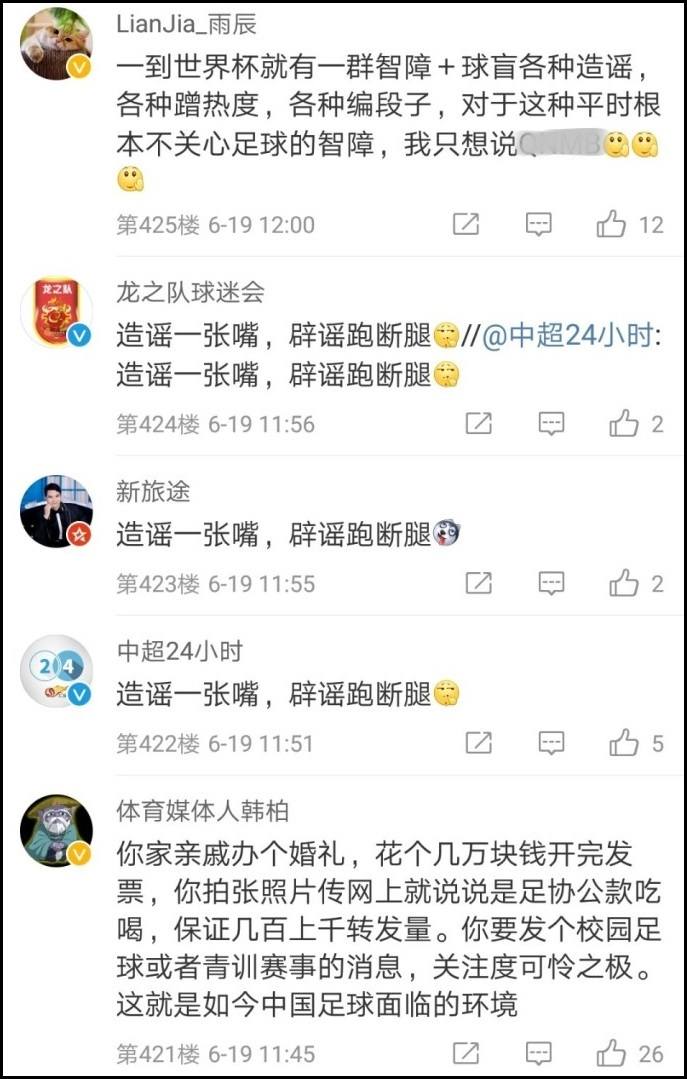This screenshot has width=687, height=1079.
Task: Repost the comment on floor 424
Action: click(479, 424)
